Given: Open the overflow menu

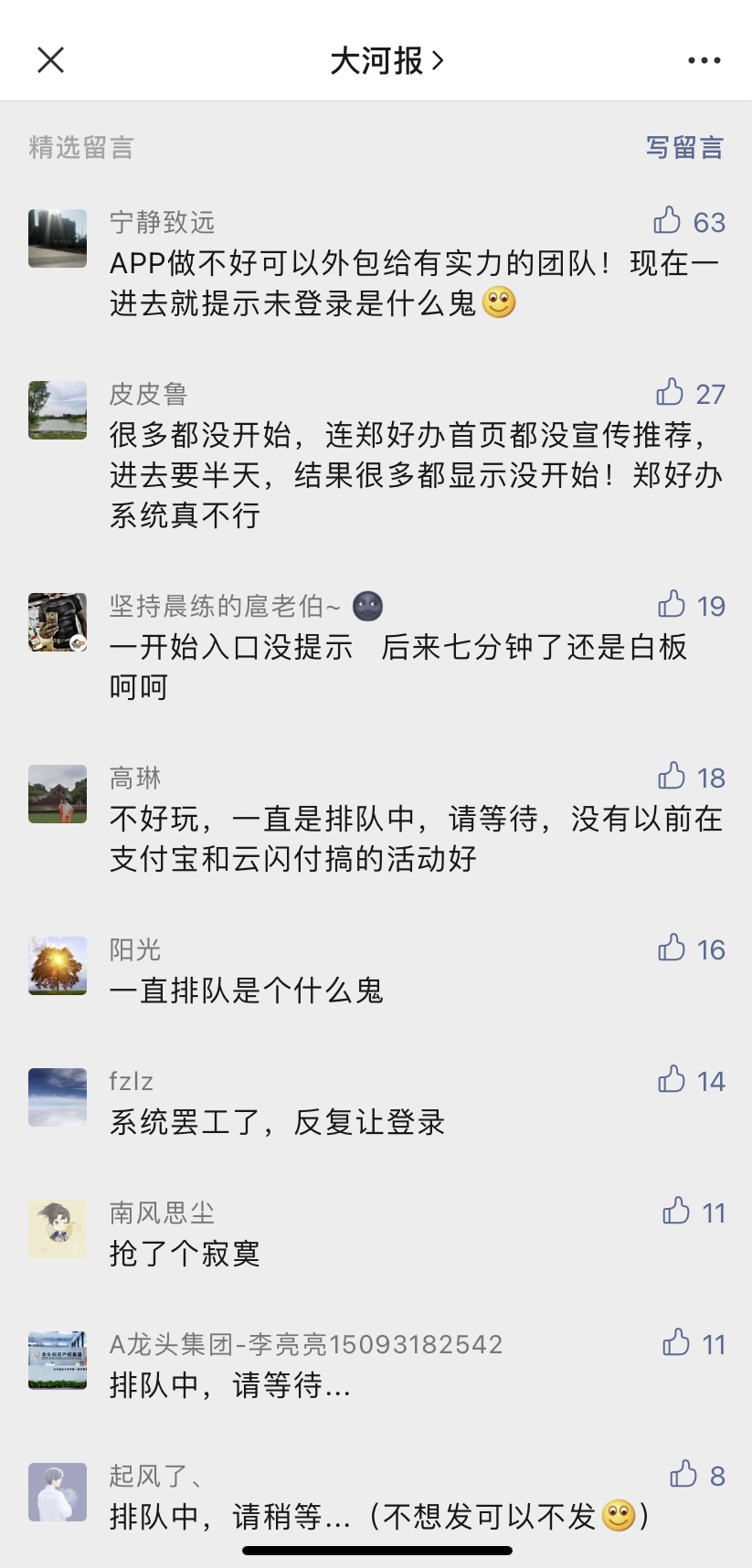Looking at the screenshot, I should tap(704, 60).
